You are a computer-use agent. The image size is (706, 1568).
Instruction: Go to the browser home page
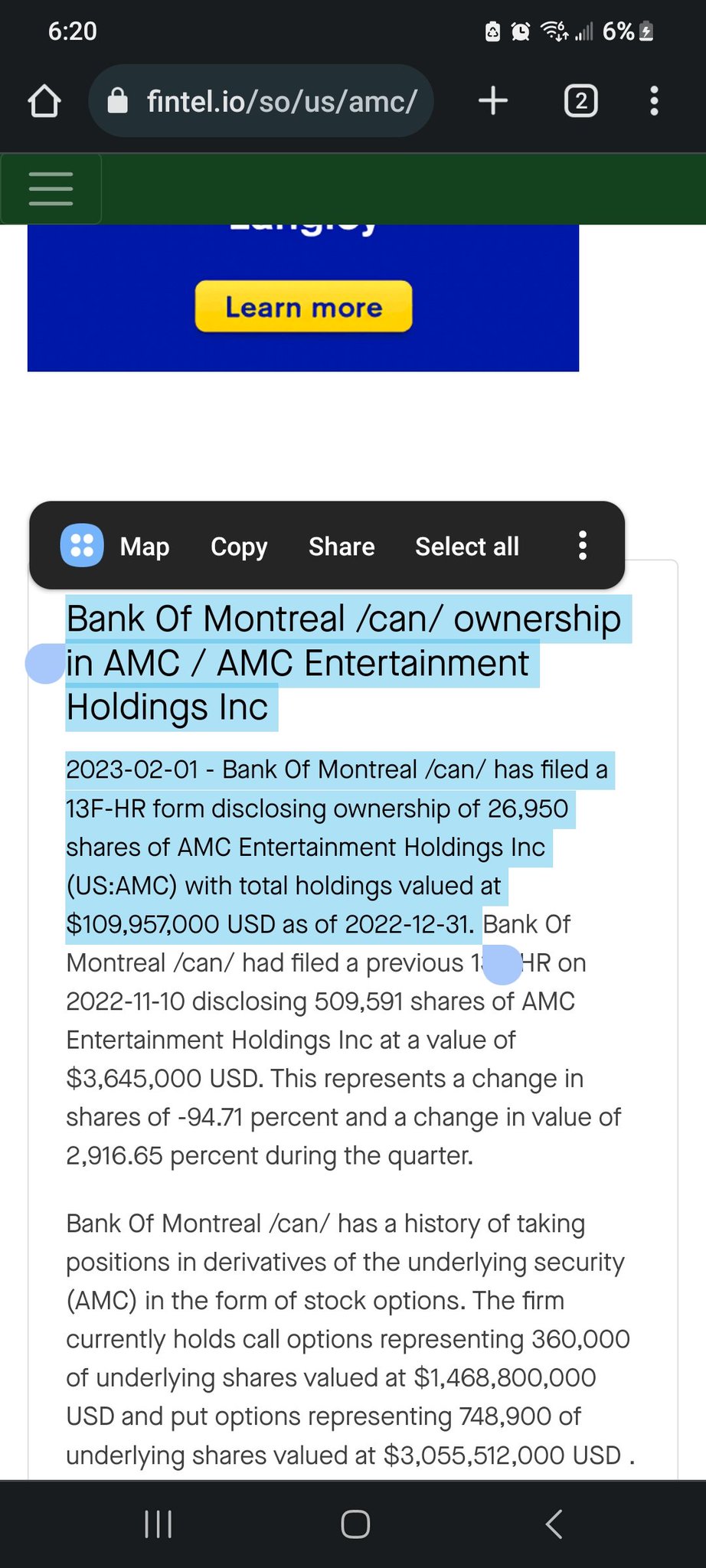pos(44,101)
